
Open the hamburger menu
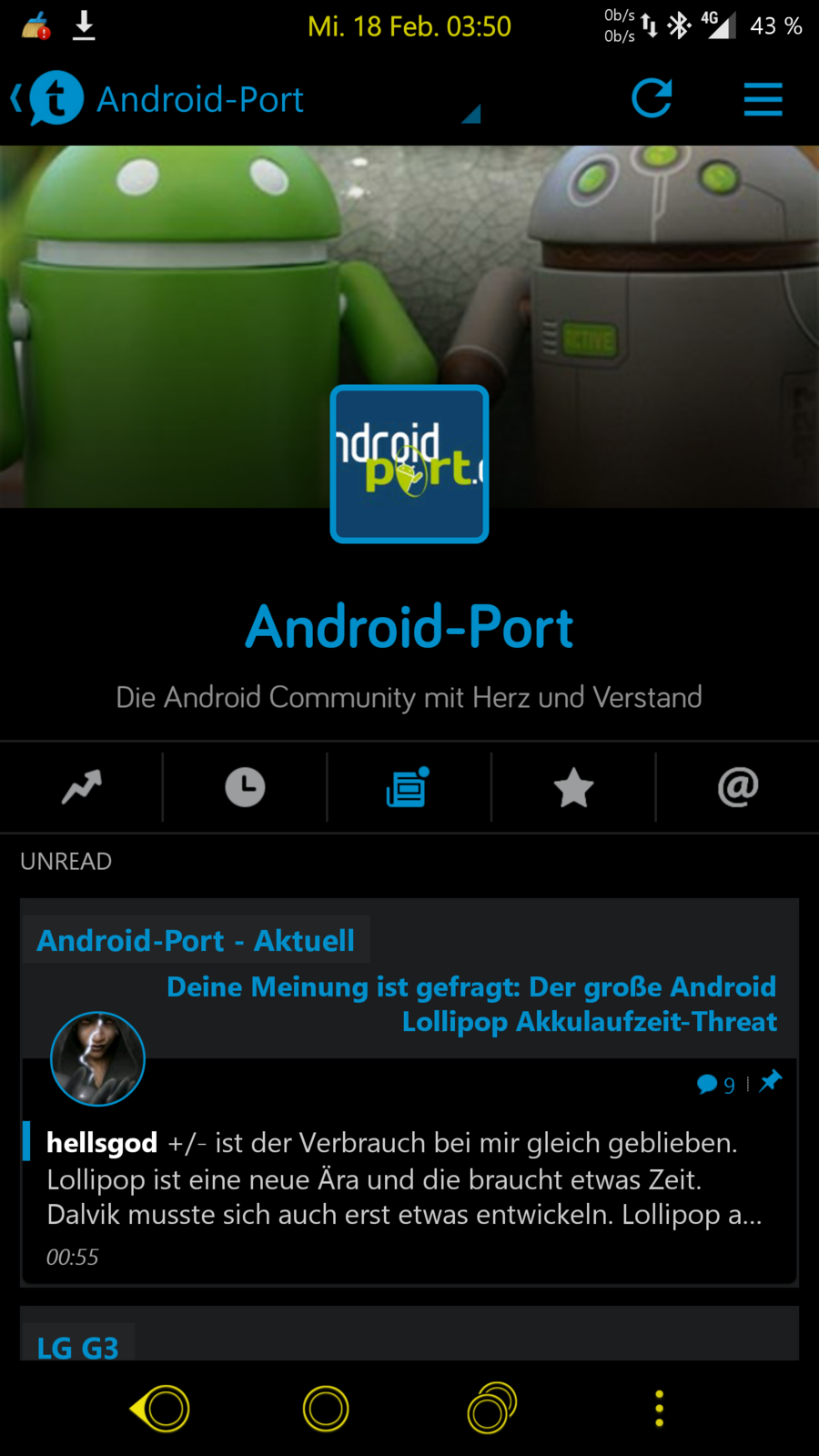(763, 99)
